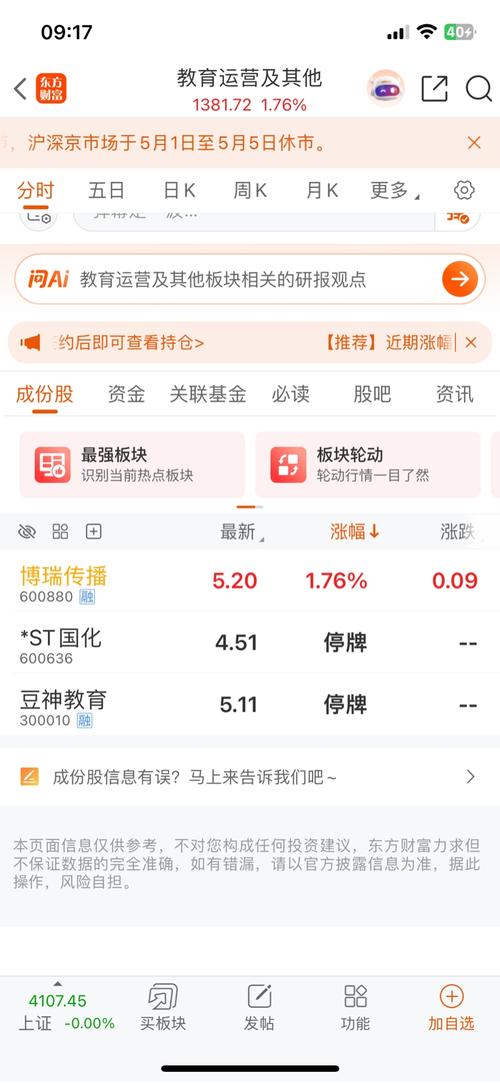Open the robot assistant avatar
This screenshot has height=1083, width=500.
coord(385,88)
